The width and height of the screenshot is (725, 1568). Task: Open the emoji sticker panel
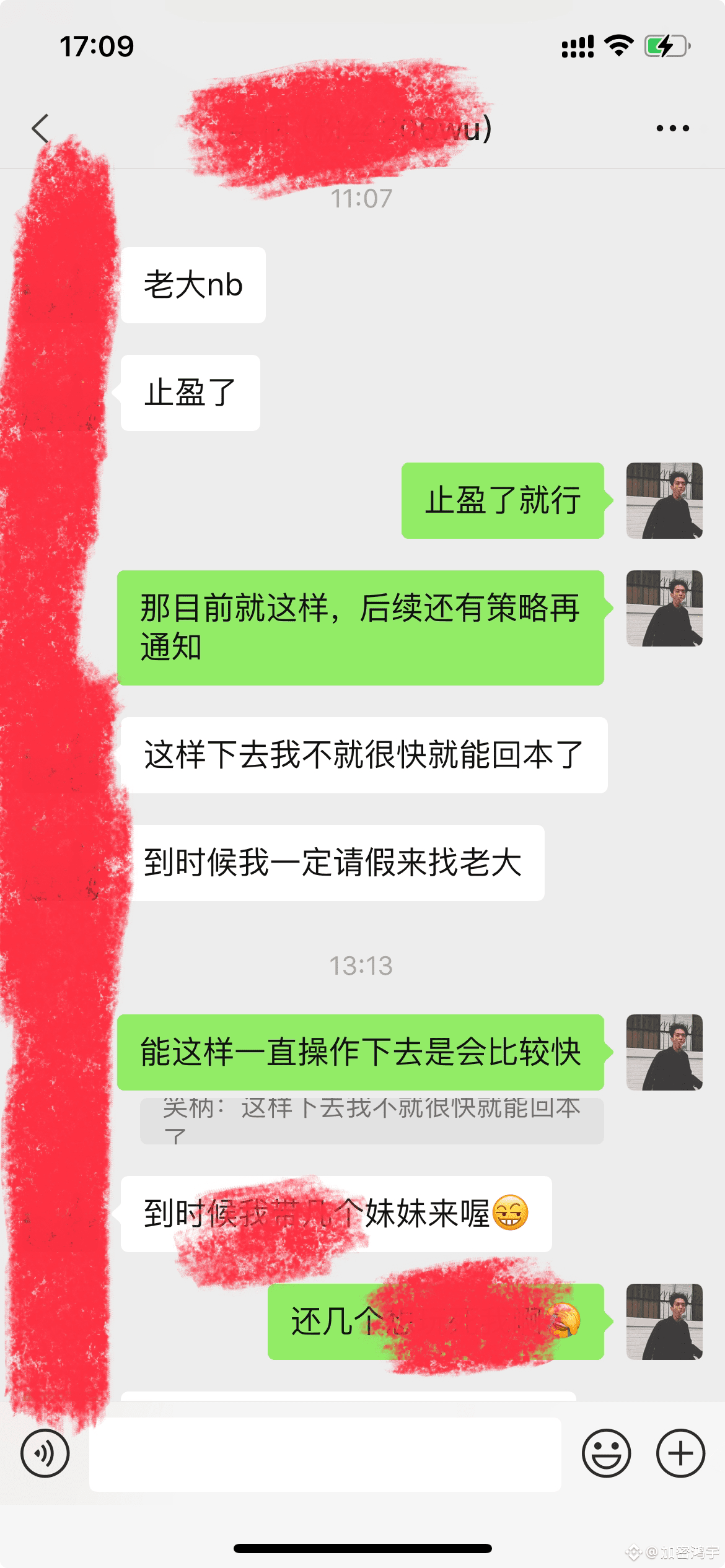[606, 1453]
